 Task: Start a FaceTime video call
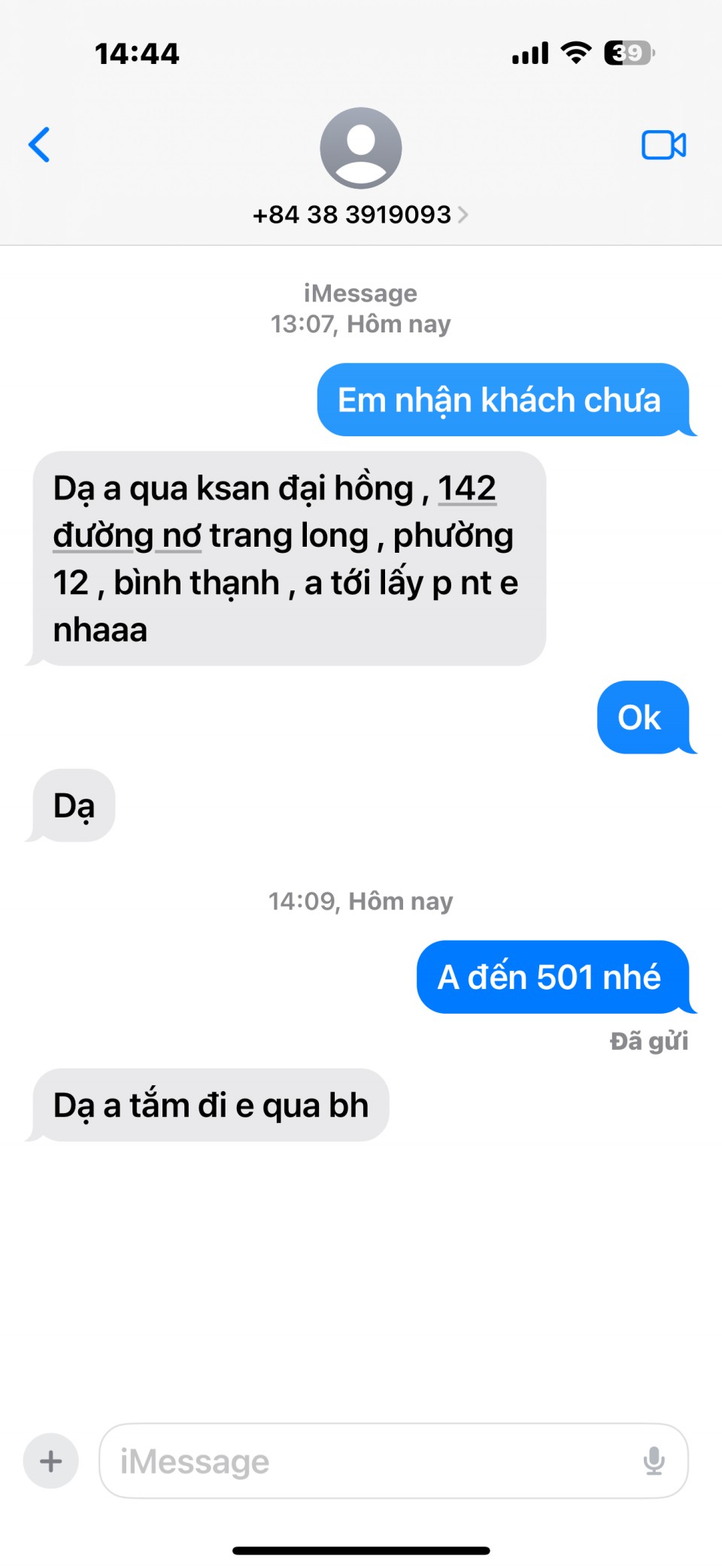pos(663,145)
